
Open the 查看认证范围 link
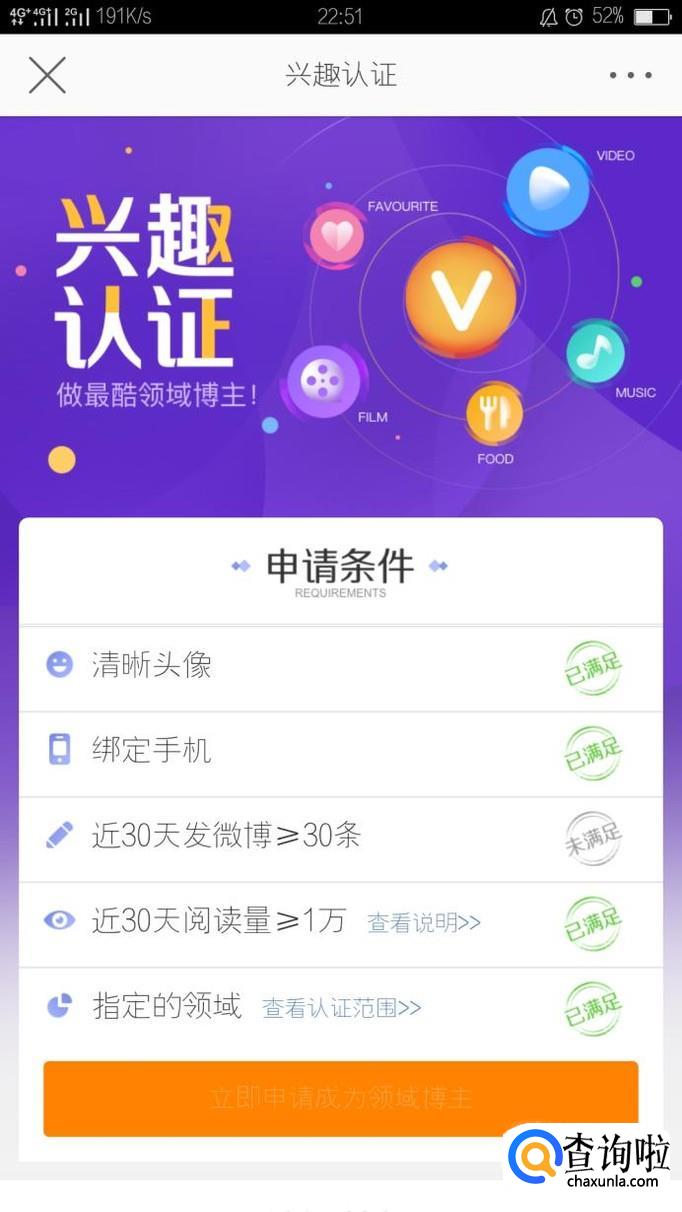[x=342, y=1007]
